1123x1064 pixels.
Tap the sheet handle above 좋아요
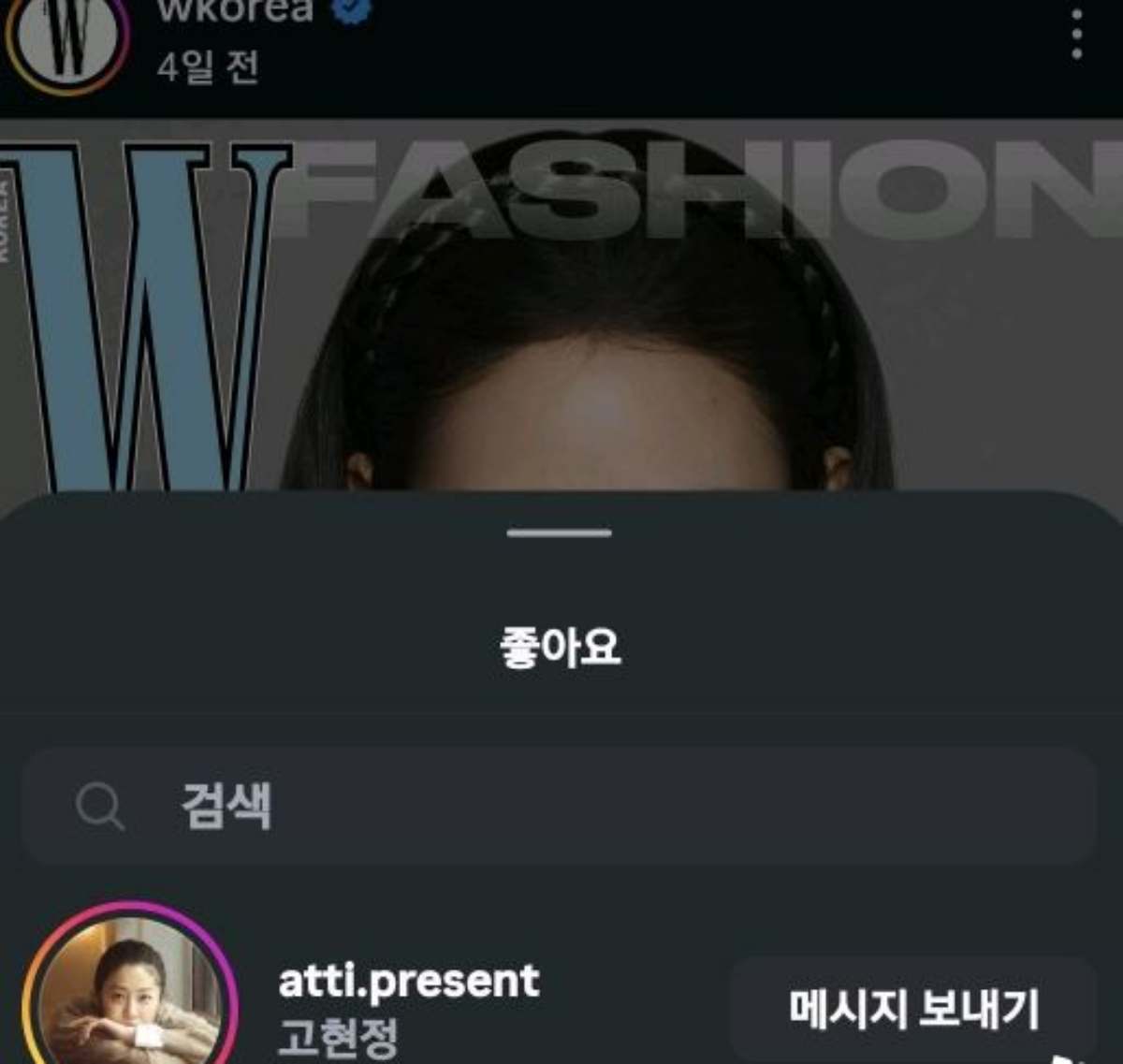click(x=560, y=532)
